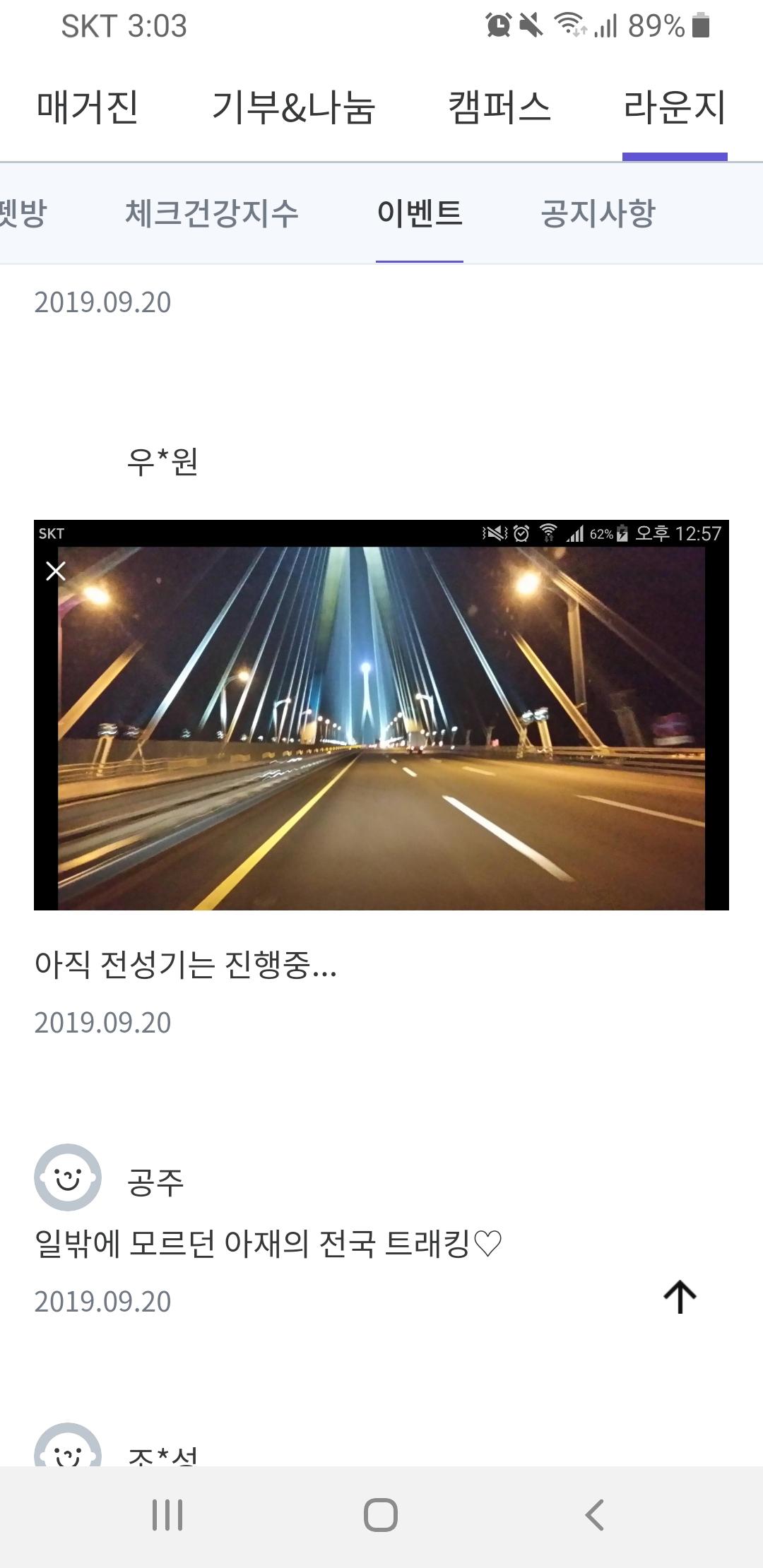This screenshot has height=1568, width=763.
Task: Select the 이벤트 sub-tab
Action: tap(420, 213)
